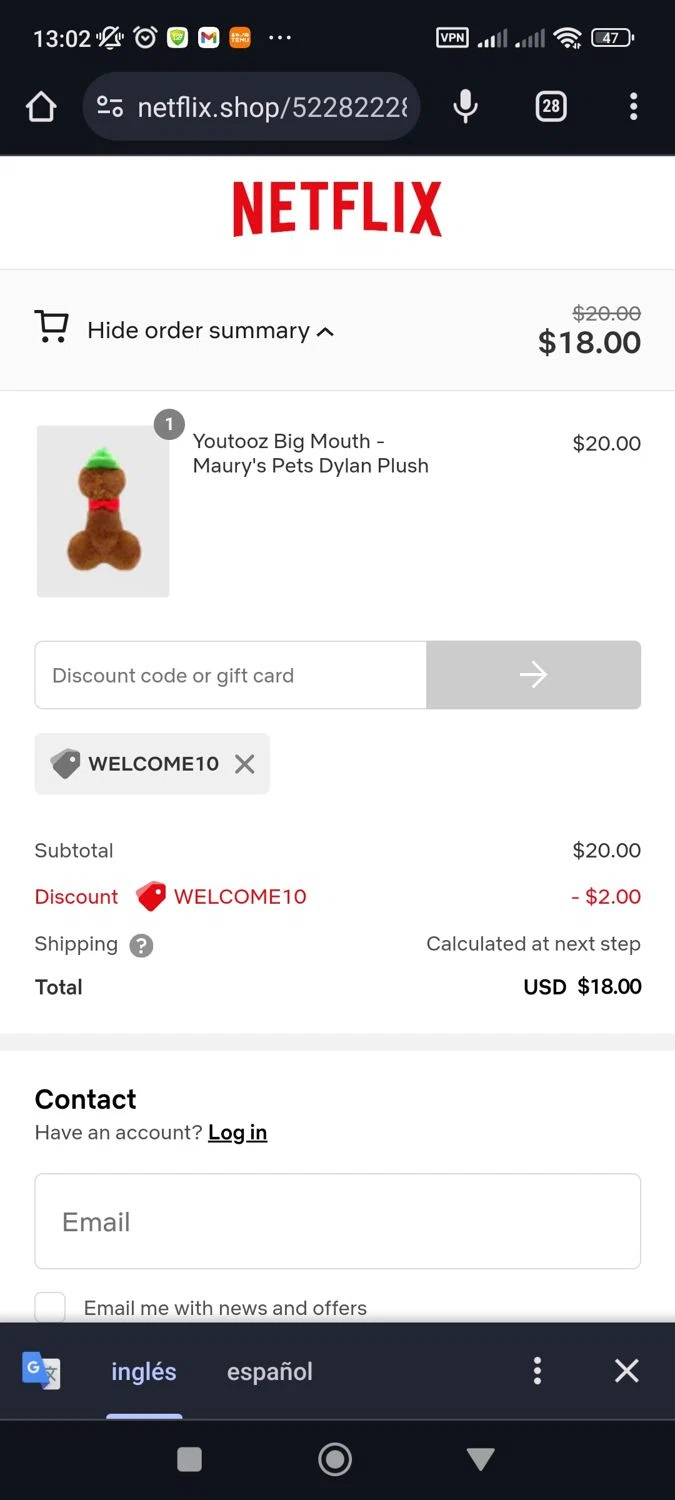This screenshot has height=1500, width=675.
Task: Follow the Log in link
Action: [237, 1132]
